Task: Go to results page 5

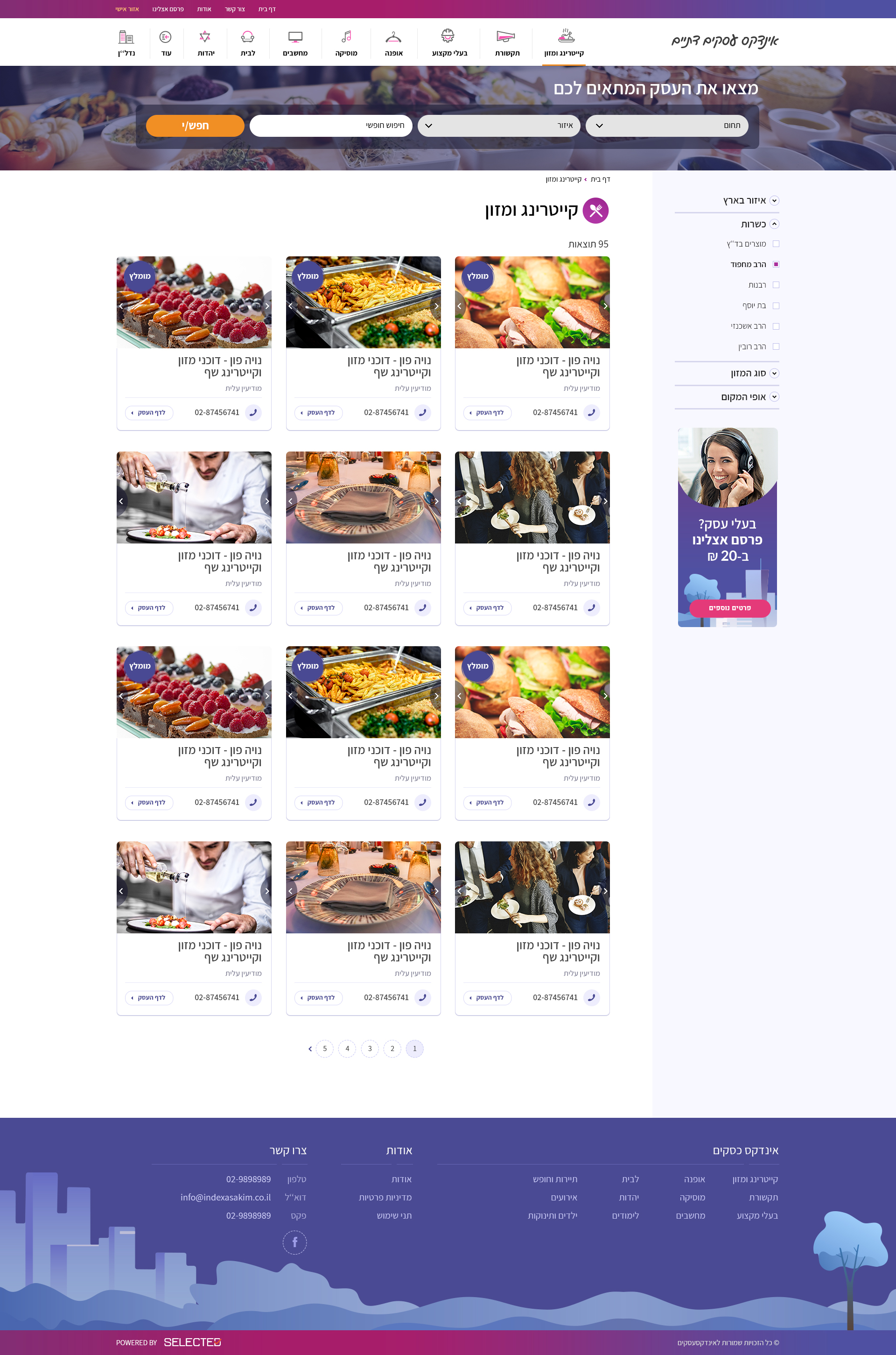Action: click(x=325, y=1049)
